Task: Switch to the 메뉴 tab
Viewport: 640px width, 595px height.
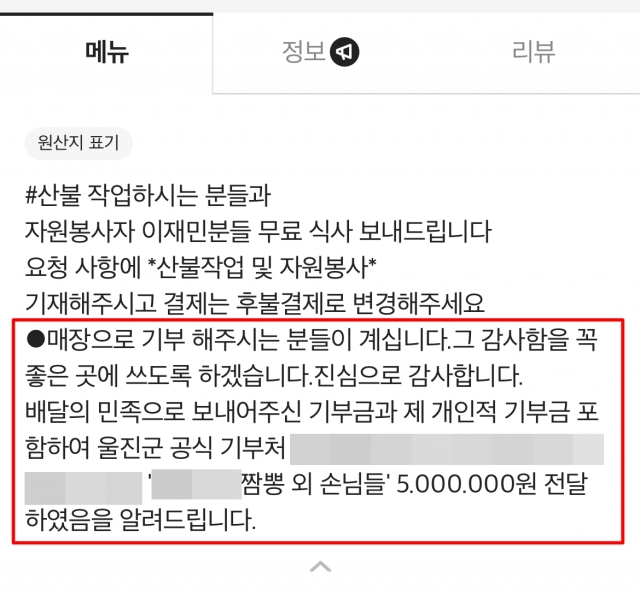Action: pos(107,52)
